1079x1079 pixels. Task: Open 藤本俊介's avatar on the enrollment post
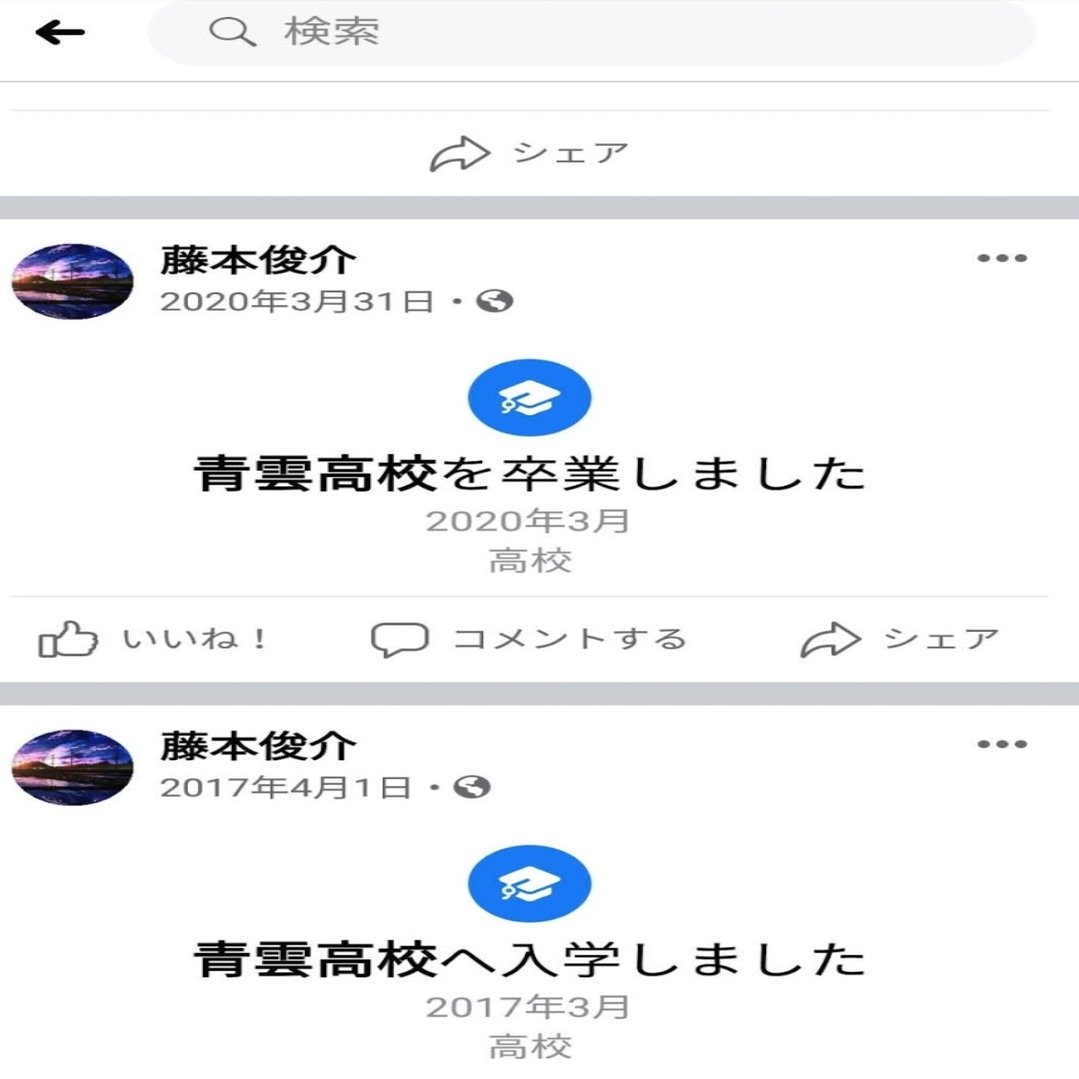point(72,768)
